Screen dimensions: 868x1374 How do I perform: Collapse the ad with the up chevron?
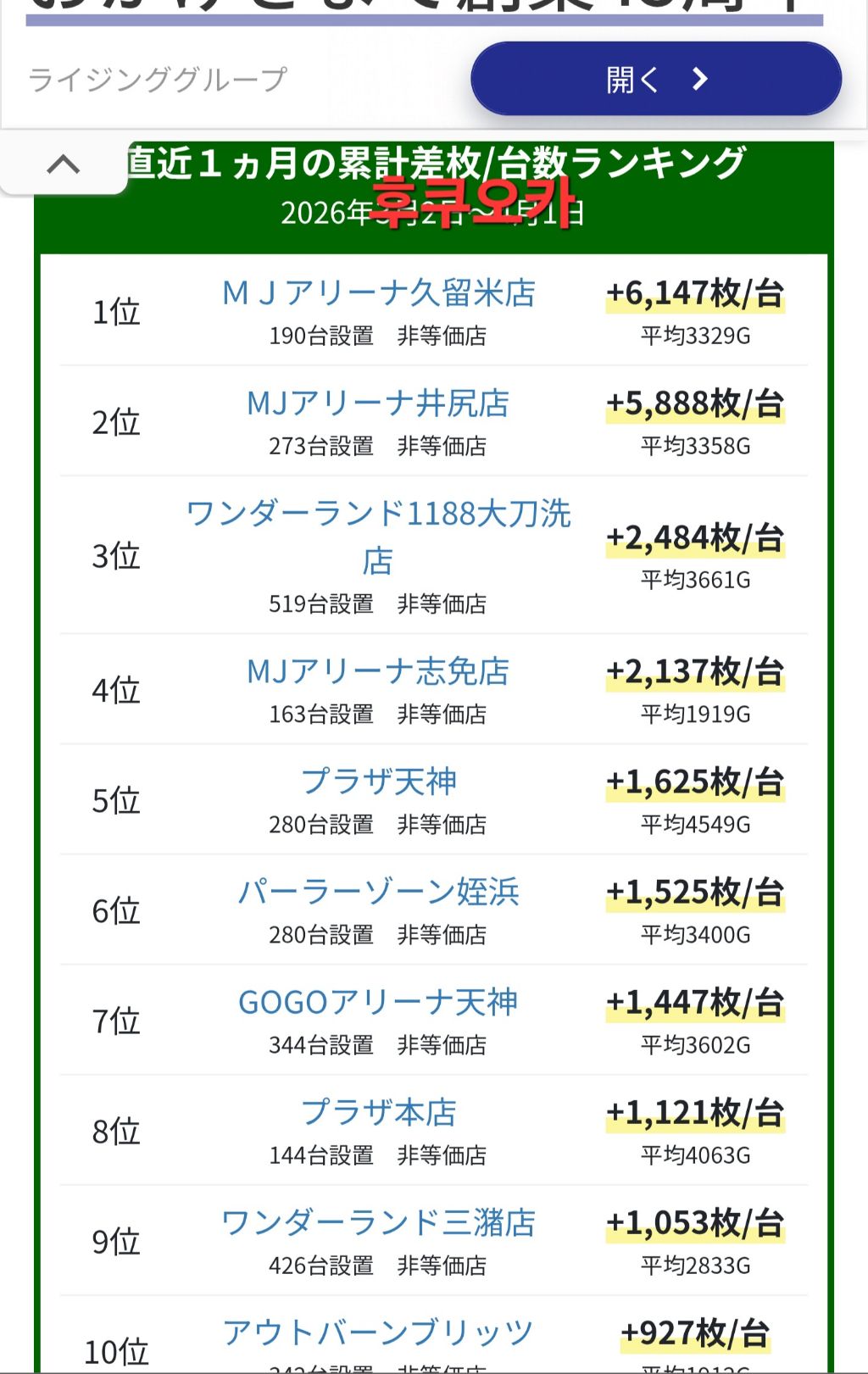[64, 164]
